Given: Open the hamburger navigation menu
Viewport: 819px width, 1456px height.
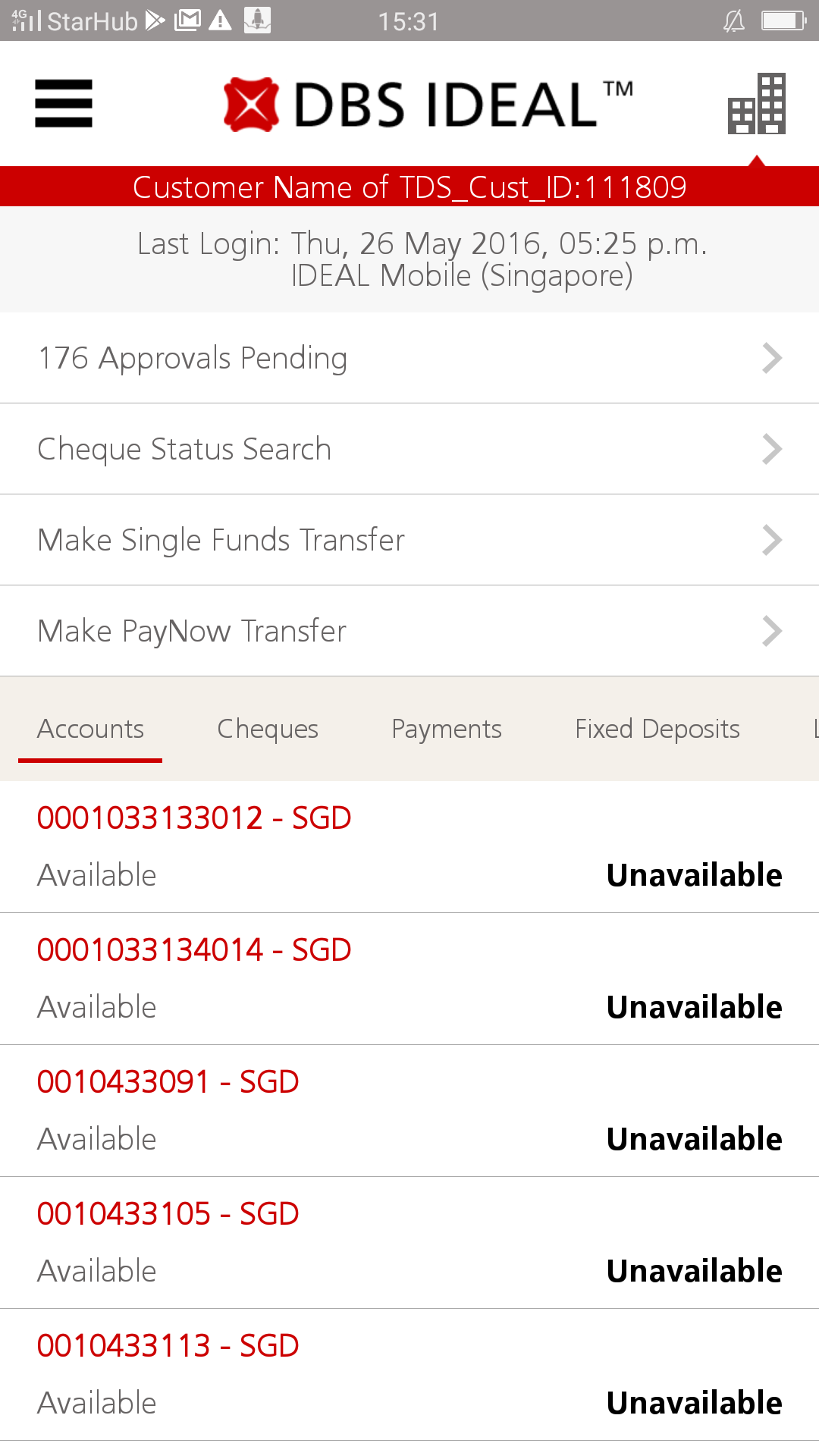Looking at the screenshot, I should 64,103.
